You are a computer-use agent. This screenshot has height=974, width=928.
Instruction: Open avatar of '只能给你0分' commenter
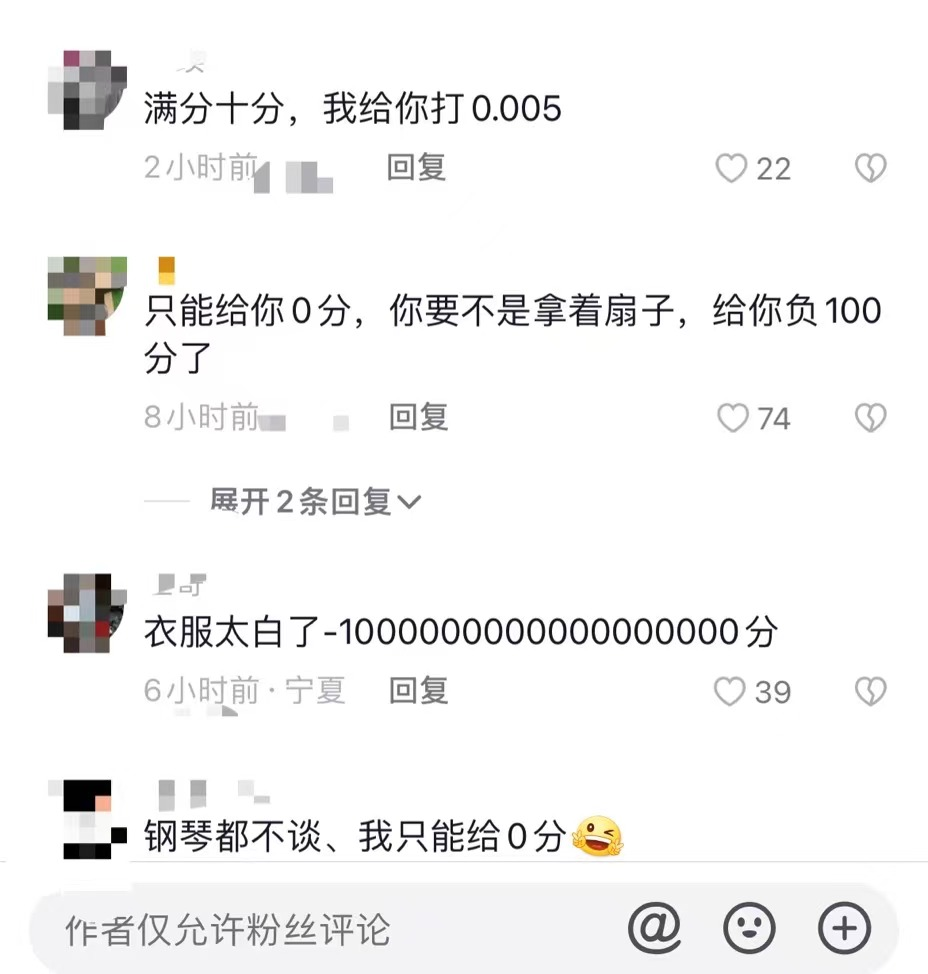click(86, 296)
